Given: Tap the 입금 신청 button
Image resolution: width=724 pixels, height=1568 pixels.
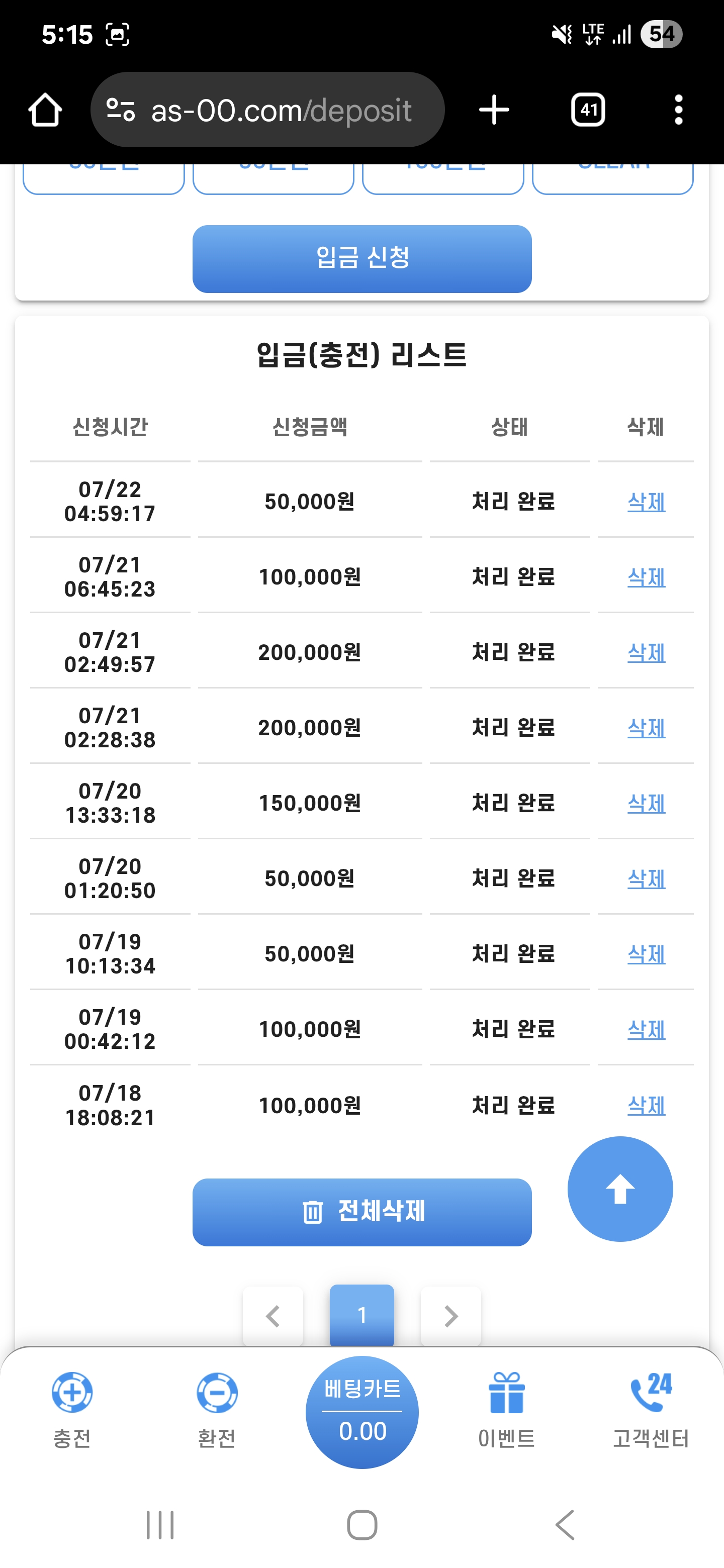Looking at the screenshot, I should pyautogui.click(x=361, y=259).
